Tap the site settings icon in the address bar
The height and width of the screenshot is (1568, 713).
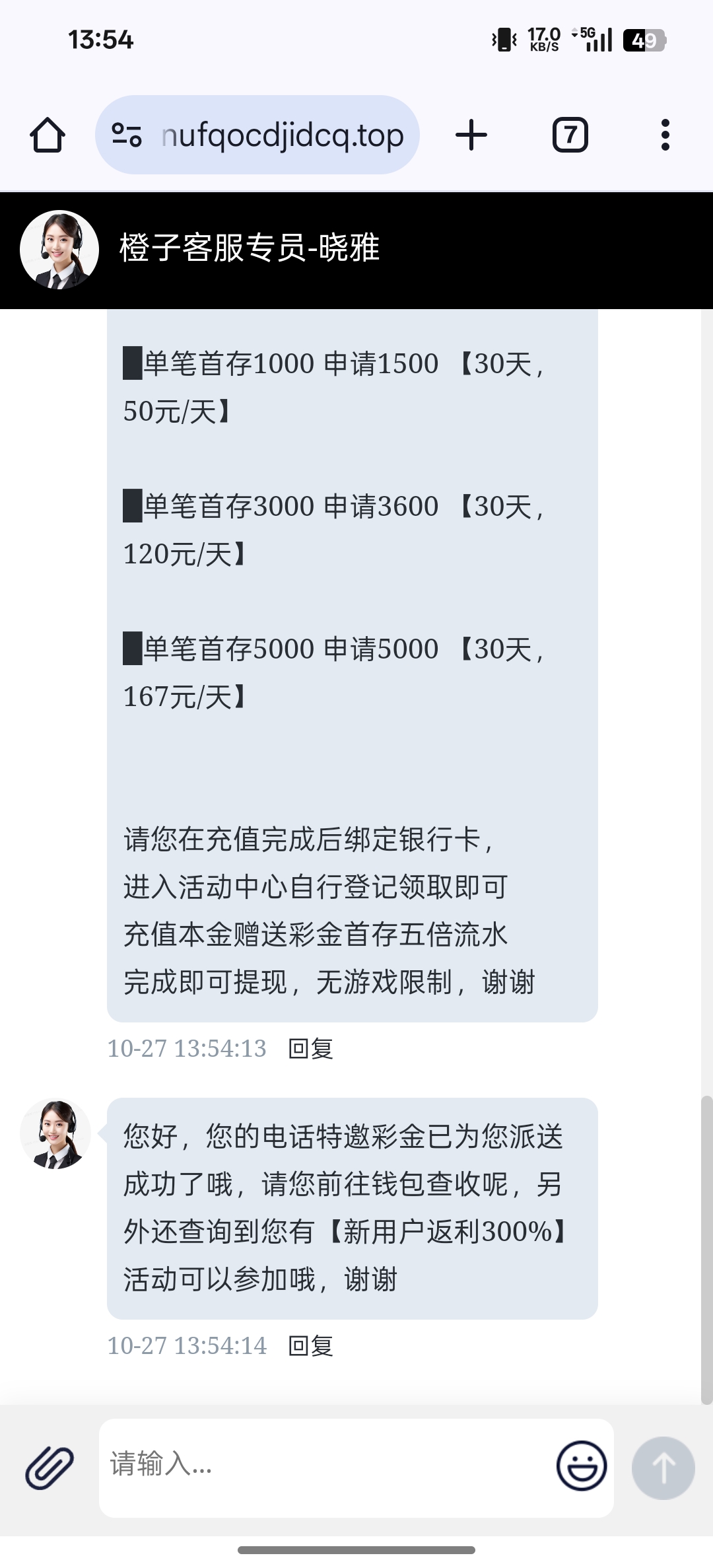pyautogui.click(x=127, y=135)
